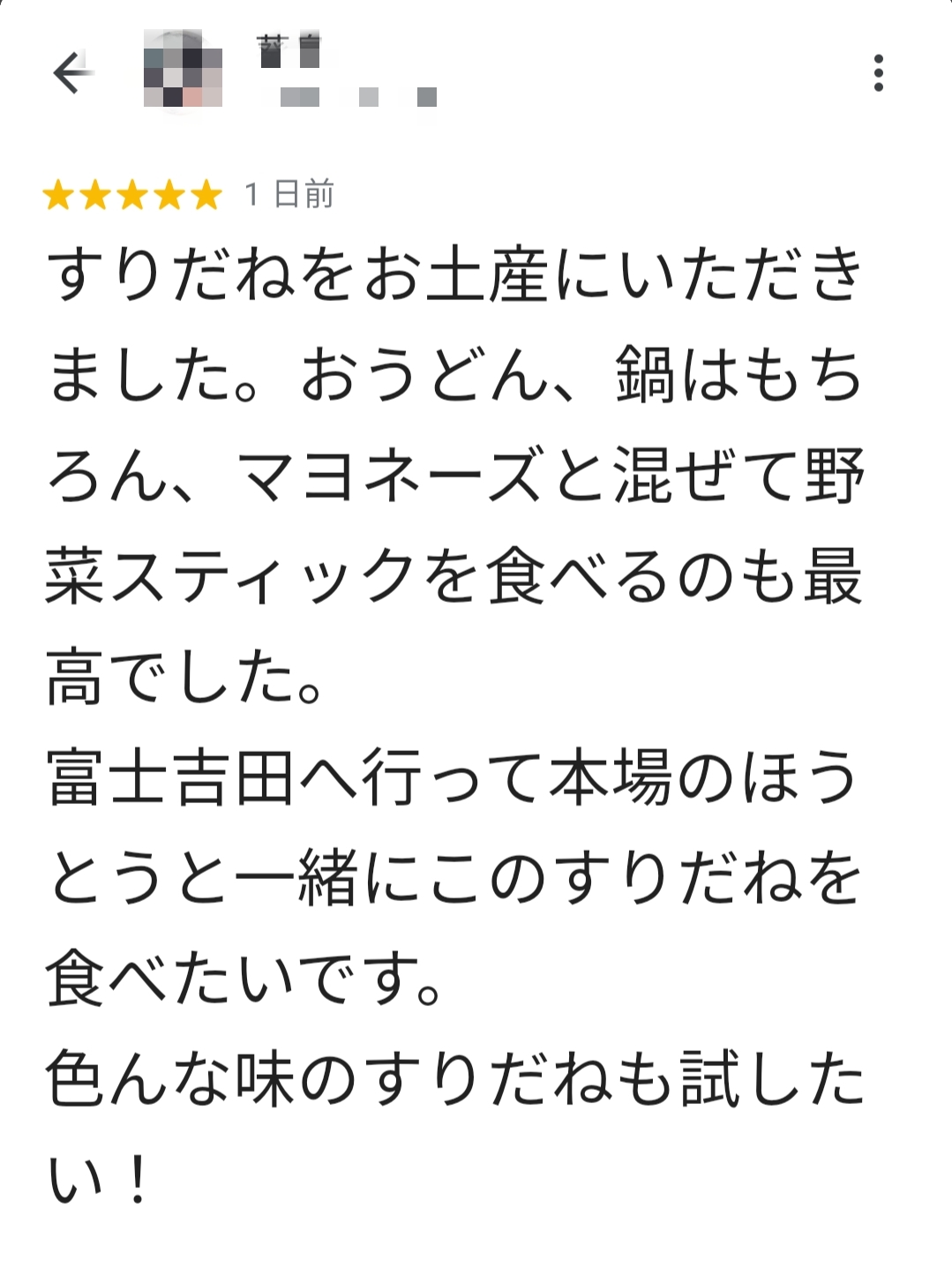The image size is (952, 1269).
Task: Go back using the arrow icon
Action: click(72, 72)
